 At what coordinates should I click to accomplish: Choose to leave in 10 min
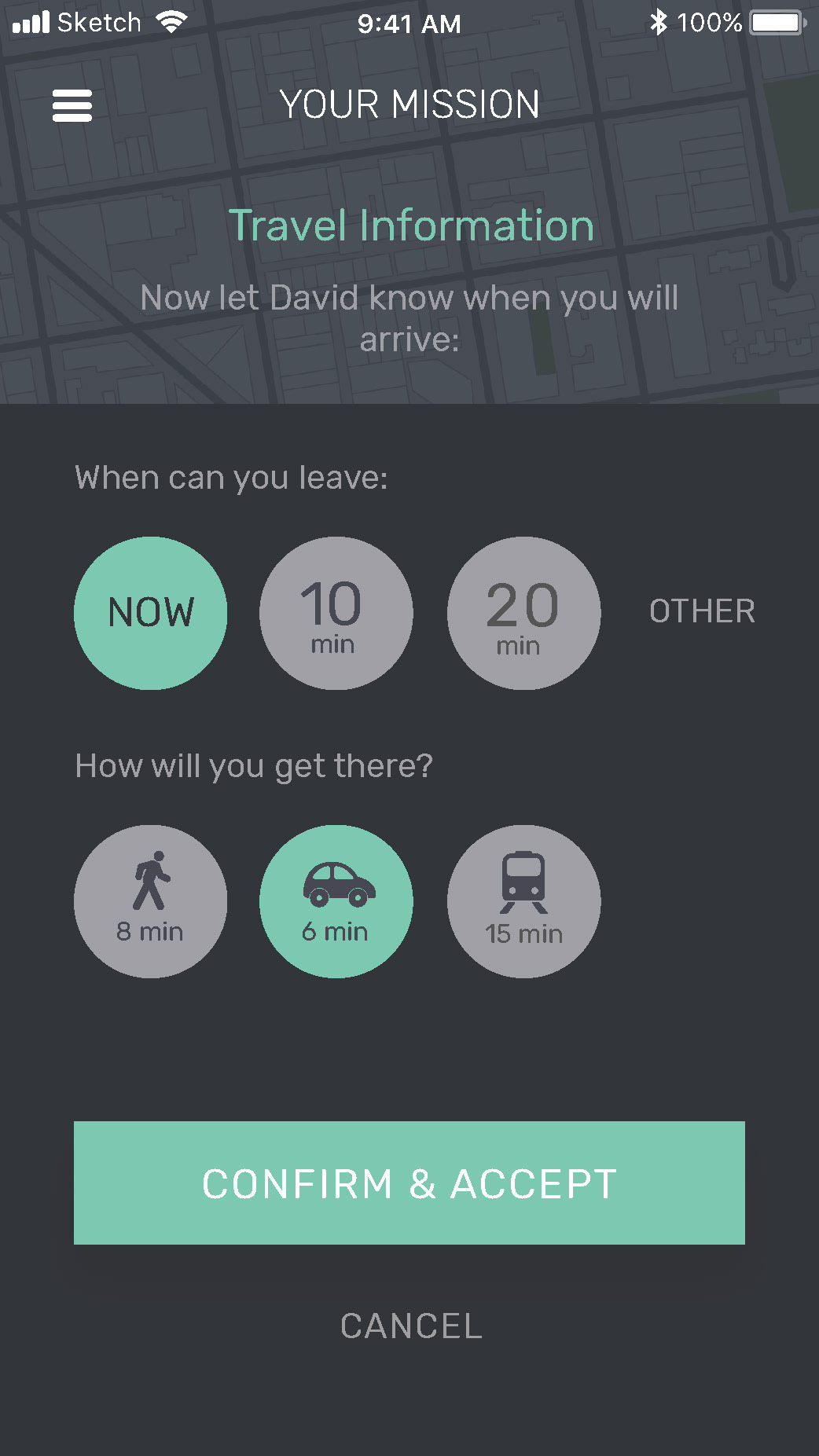(336, 613)
